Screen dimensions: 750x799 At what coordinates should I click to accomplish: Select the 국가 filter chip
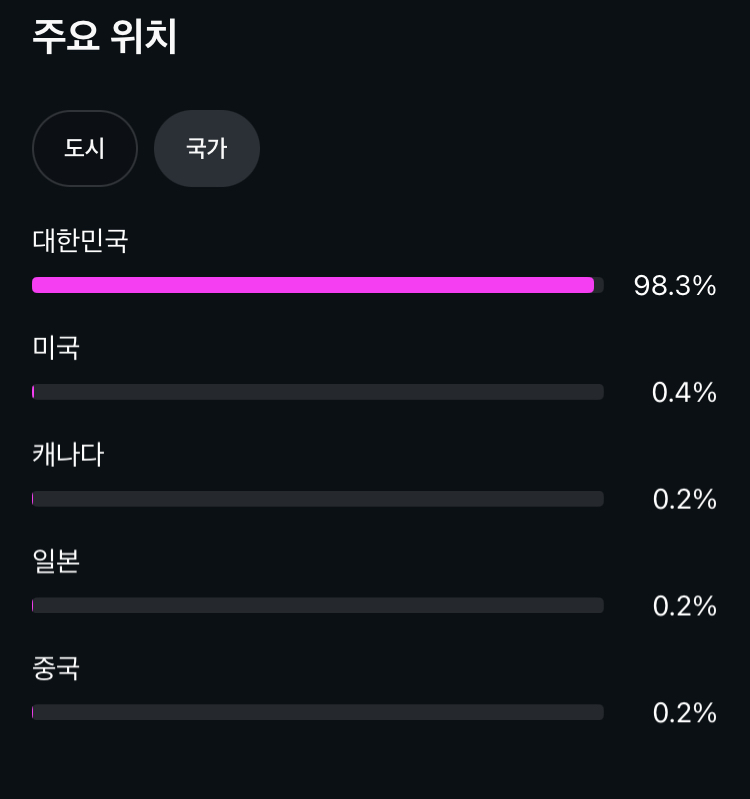coord(207,148)
